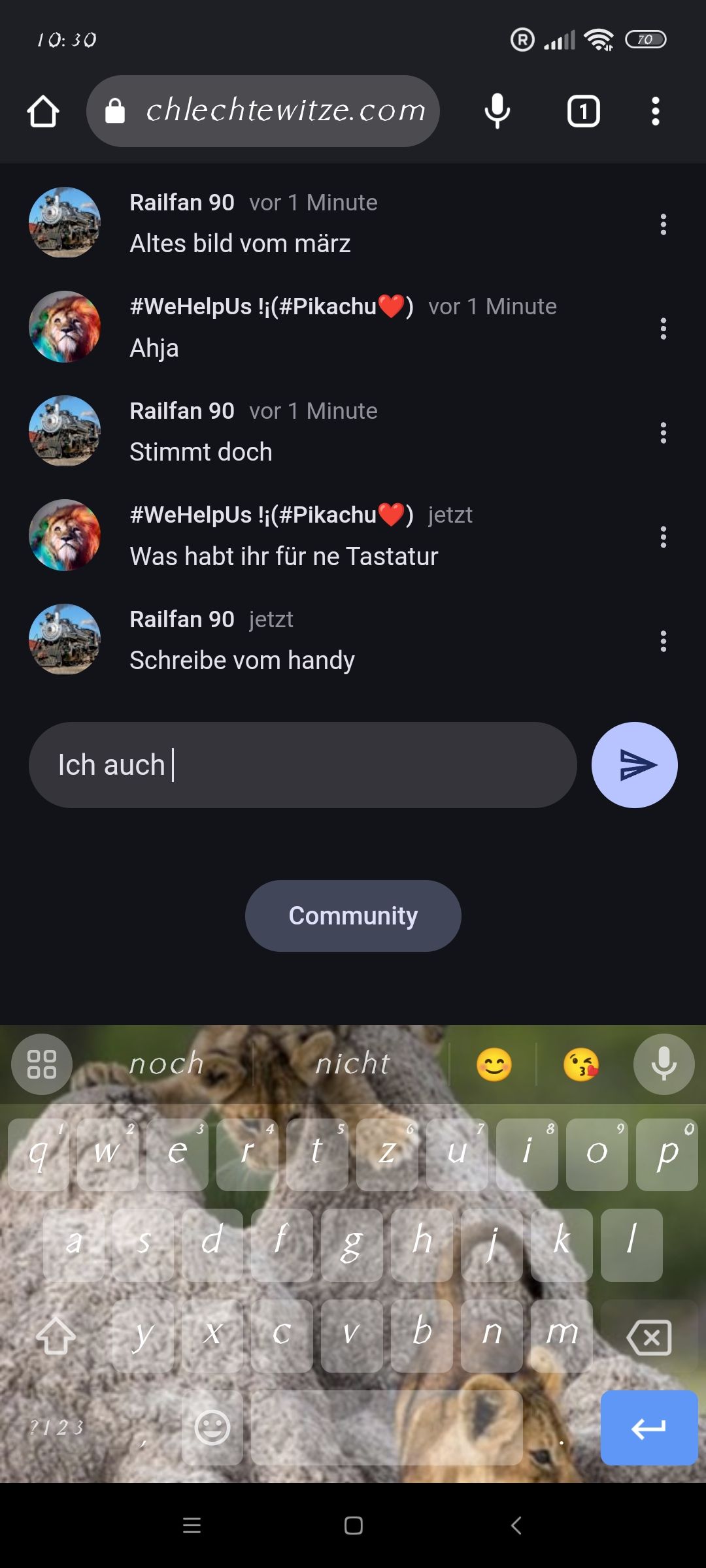Open the browser overflow menu

click(655, 111)
